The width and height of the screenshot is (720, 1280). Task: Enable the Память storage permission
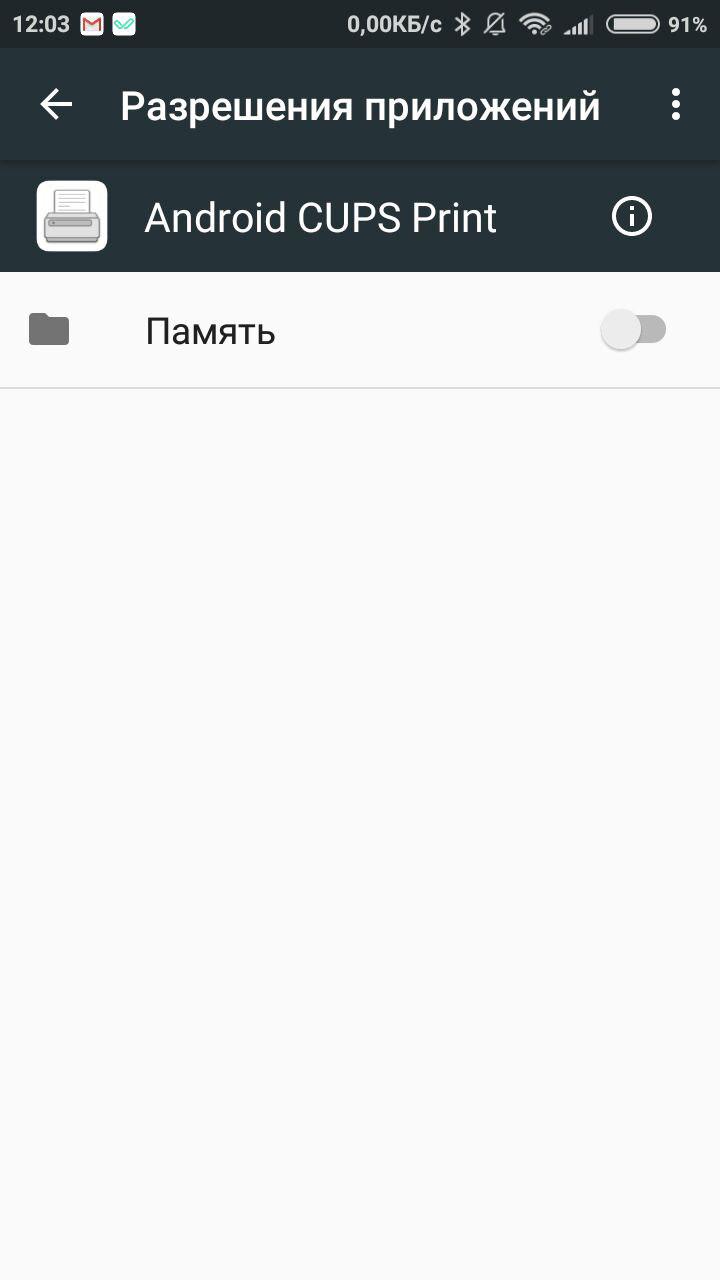[x=633, y=330]
